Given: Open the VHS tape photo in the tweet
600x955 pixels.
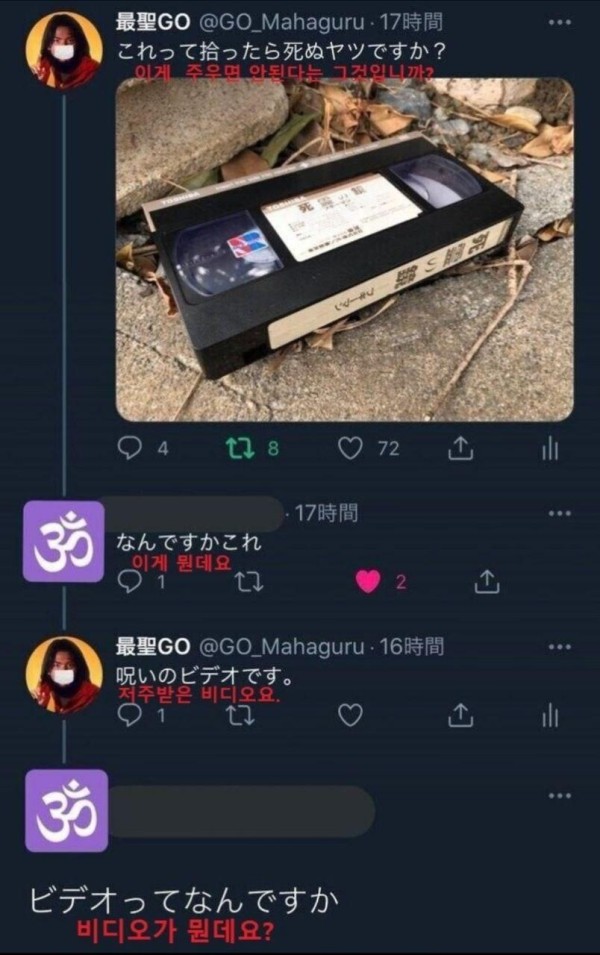Looking at the screenshot, I should tap(345, 250).
